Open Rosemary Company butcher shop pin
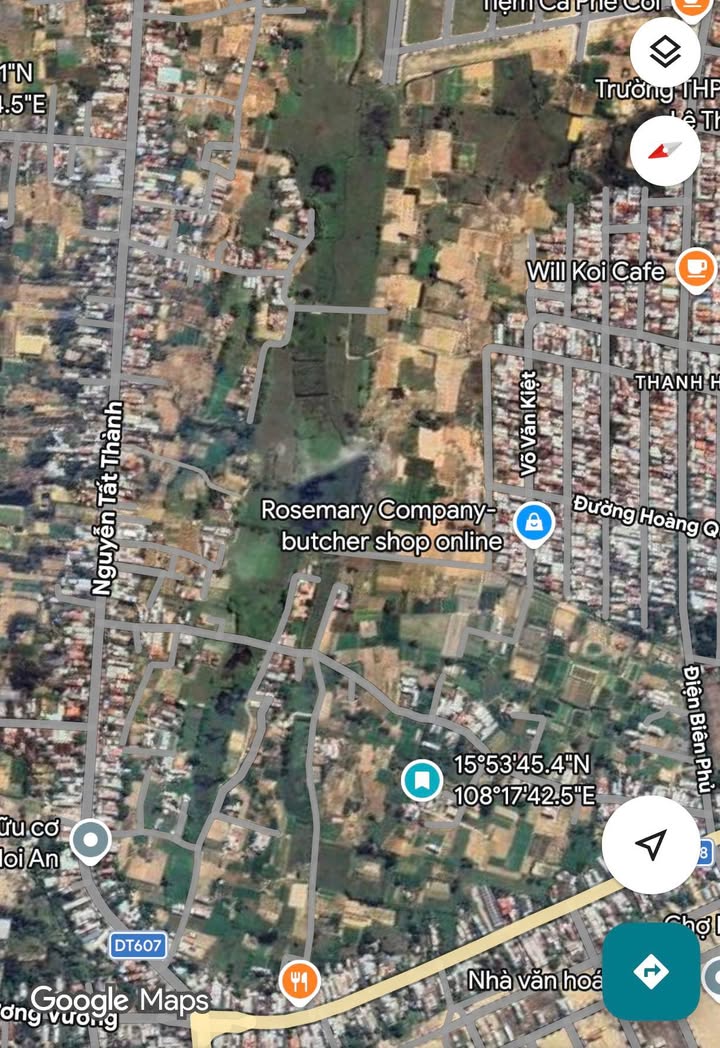Image resolution: width=720 pixels, height=1048 pixels. click(535, 523)
